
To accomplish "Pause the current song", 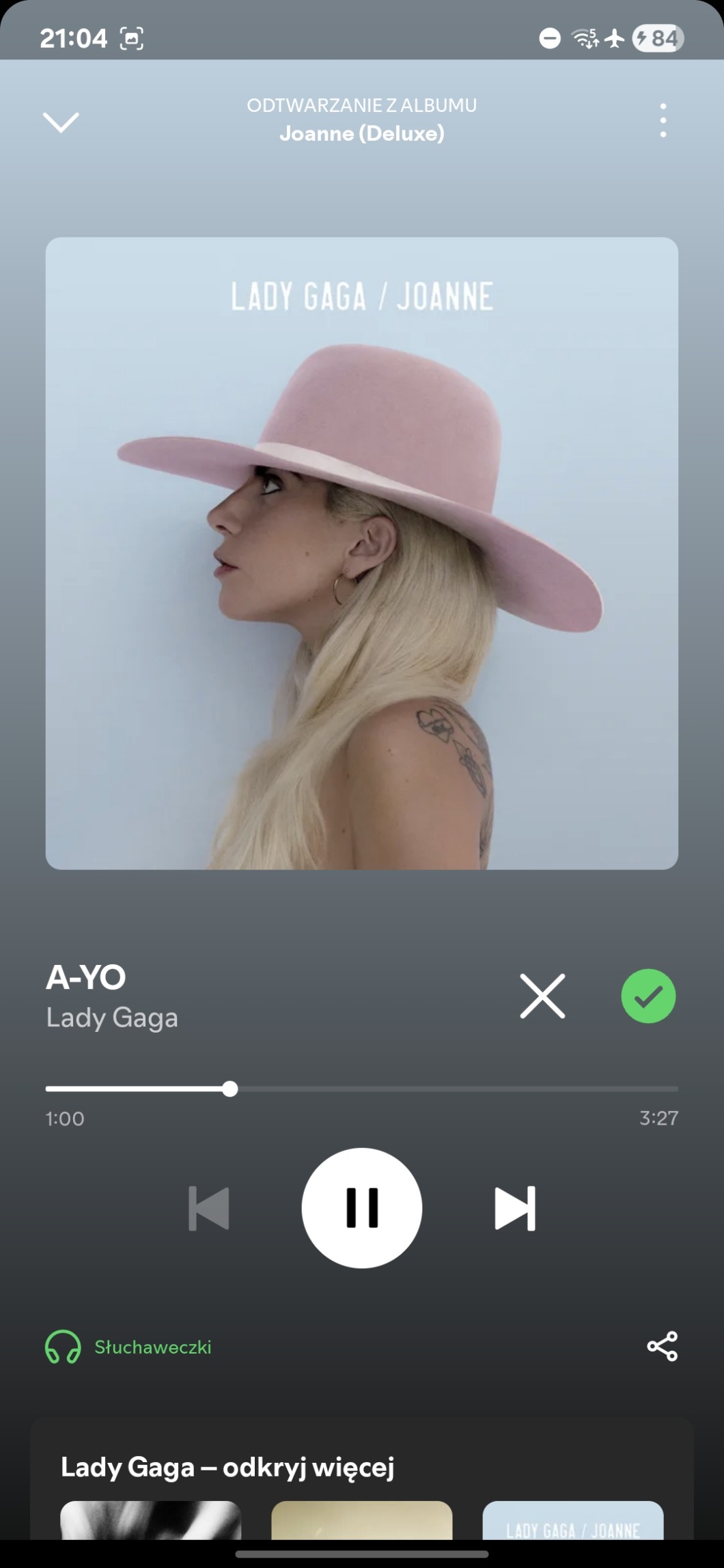I will click(x=362, y=1208).
